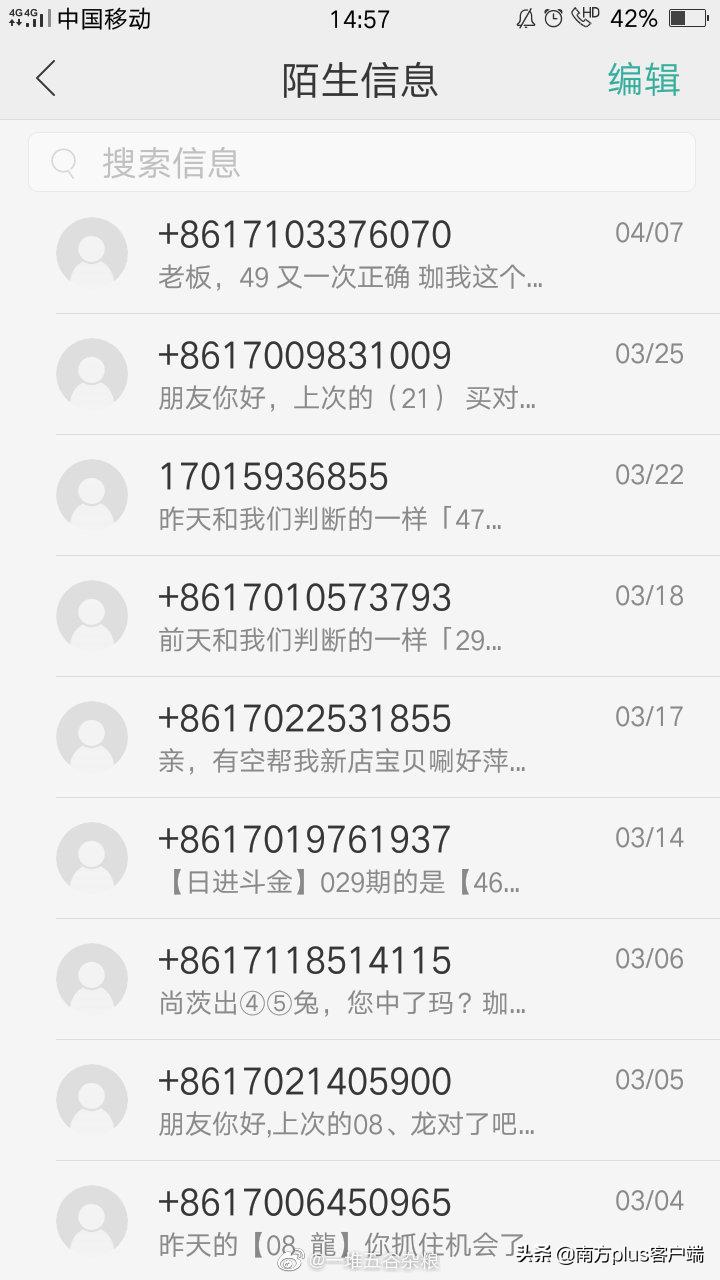Open the message thread from +8617009831009
The width and height of the screenshot is (720, 1280).
click(360, 374)
